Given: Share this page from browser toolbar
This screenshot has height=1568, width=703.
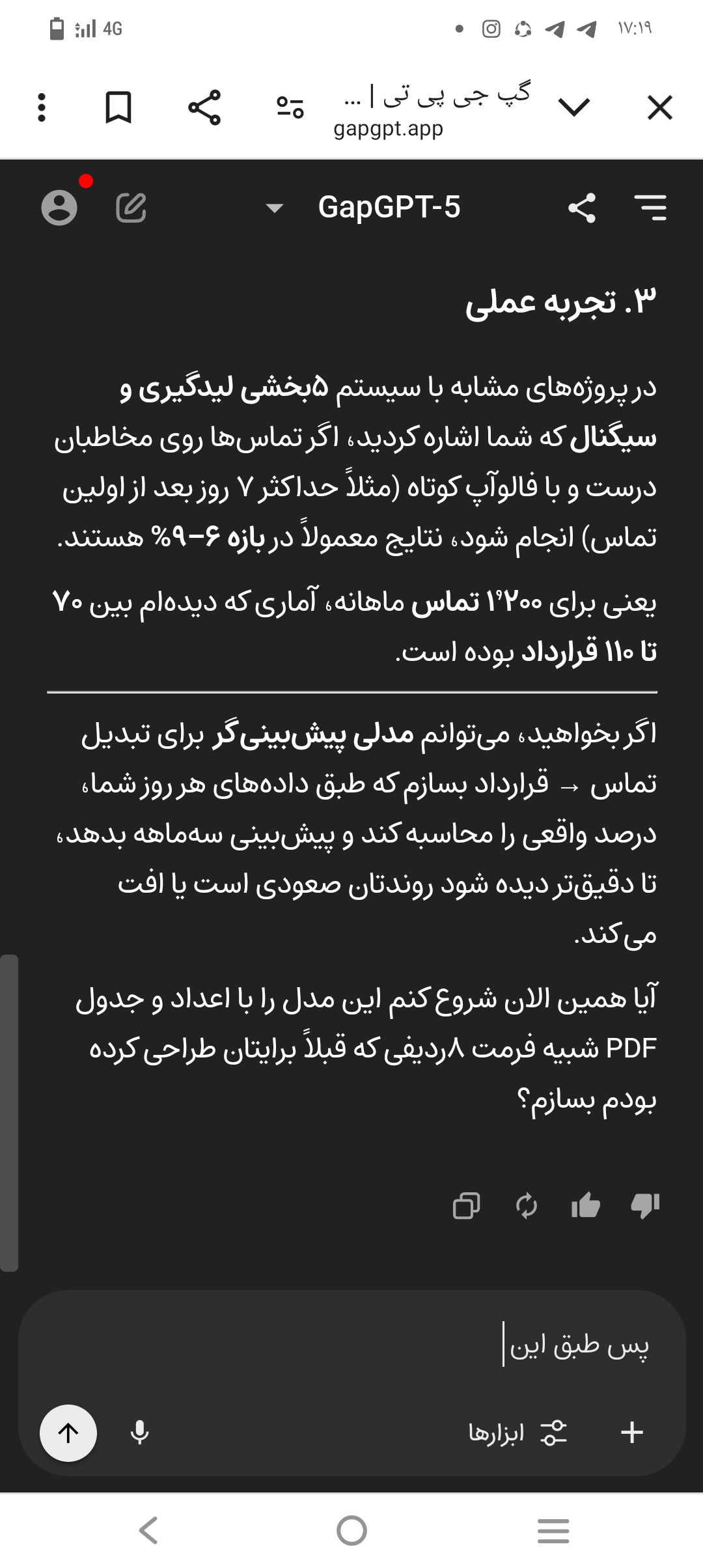Looking at the screenshot, I should click(204, 107).
